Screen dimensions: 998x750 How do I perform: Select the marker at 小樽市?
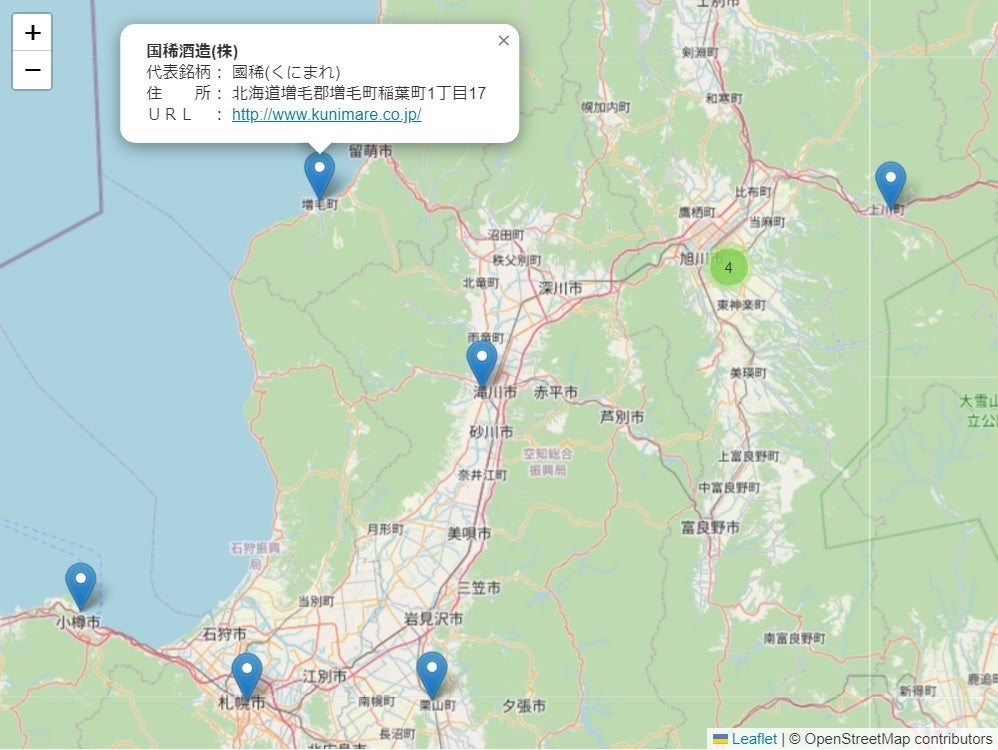81,586
